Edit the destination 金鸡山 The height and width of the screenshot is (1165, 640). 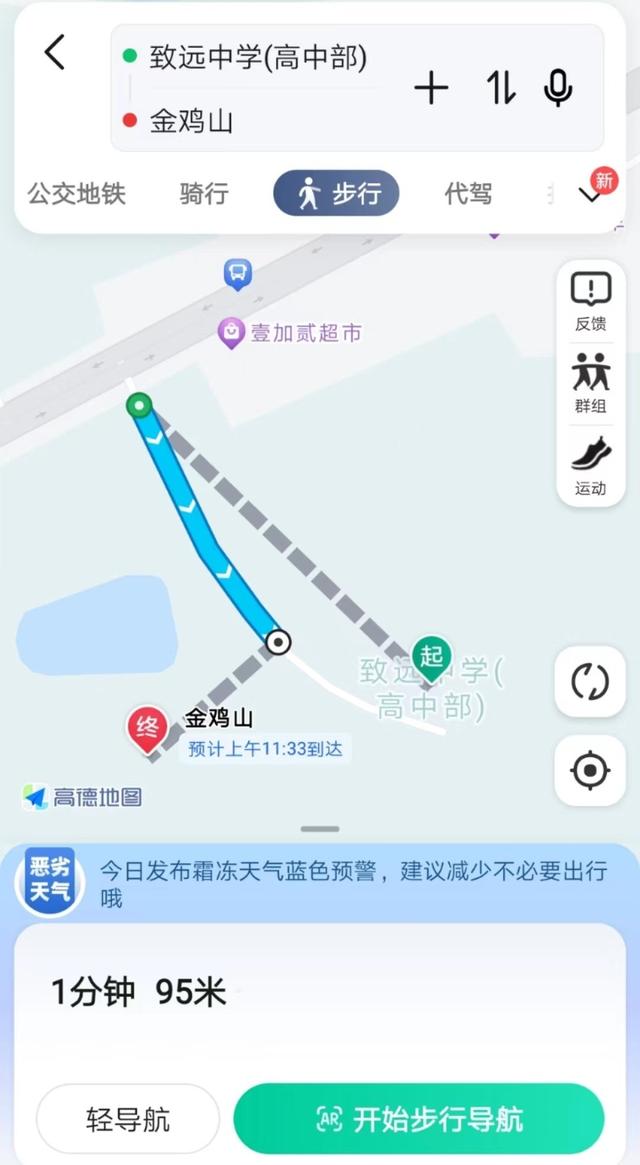191,120
